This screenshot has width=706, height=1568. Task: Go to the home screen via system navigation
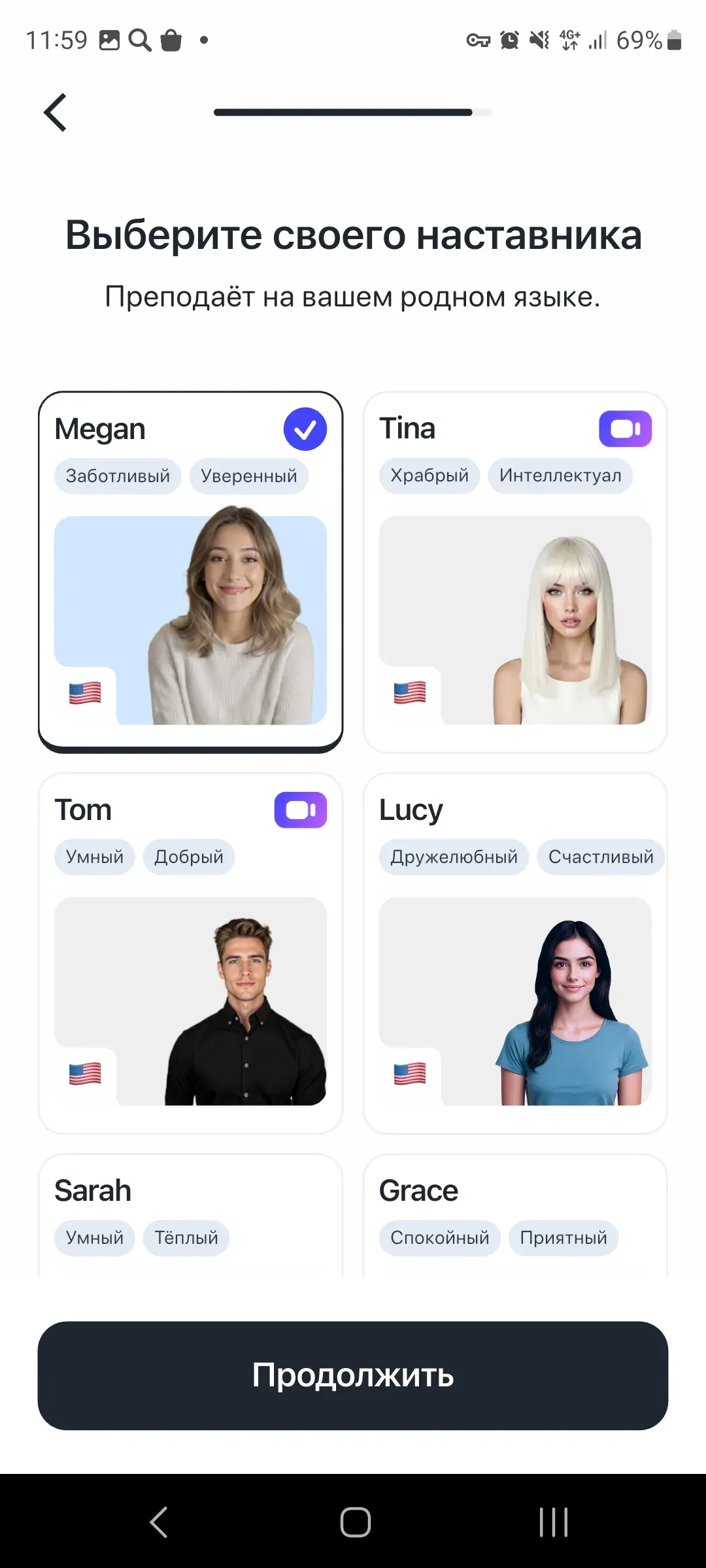[x=355, y=1522]
